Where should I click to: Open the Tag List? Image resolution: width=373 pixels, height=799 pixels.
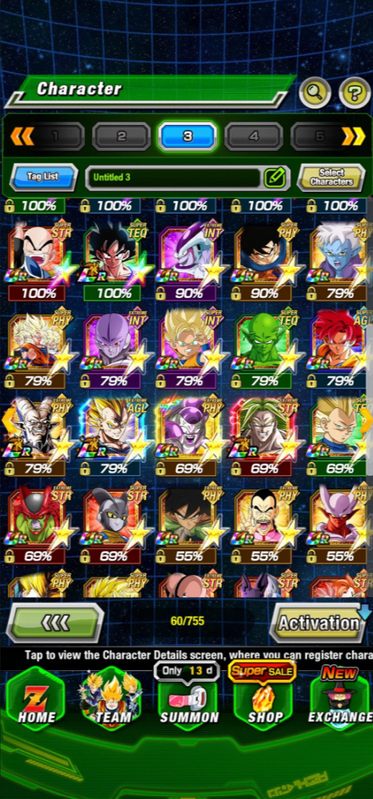tap(43, 177)
